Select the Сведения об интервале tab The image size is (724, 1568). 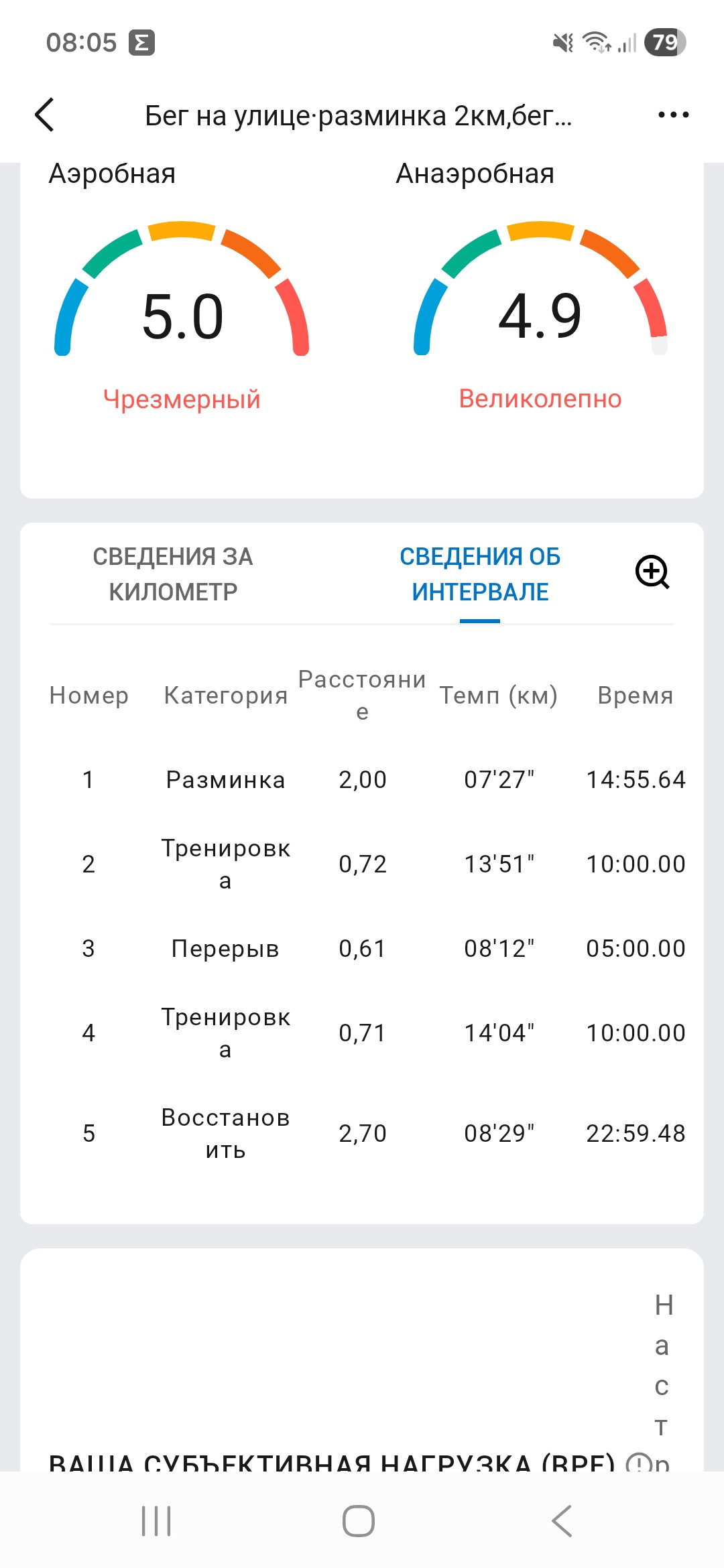(480, 574)
